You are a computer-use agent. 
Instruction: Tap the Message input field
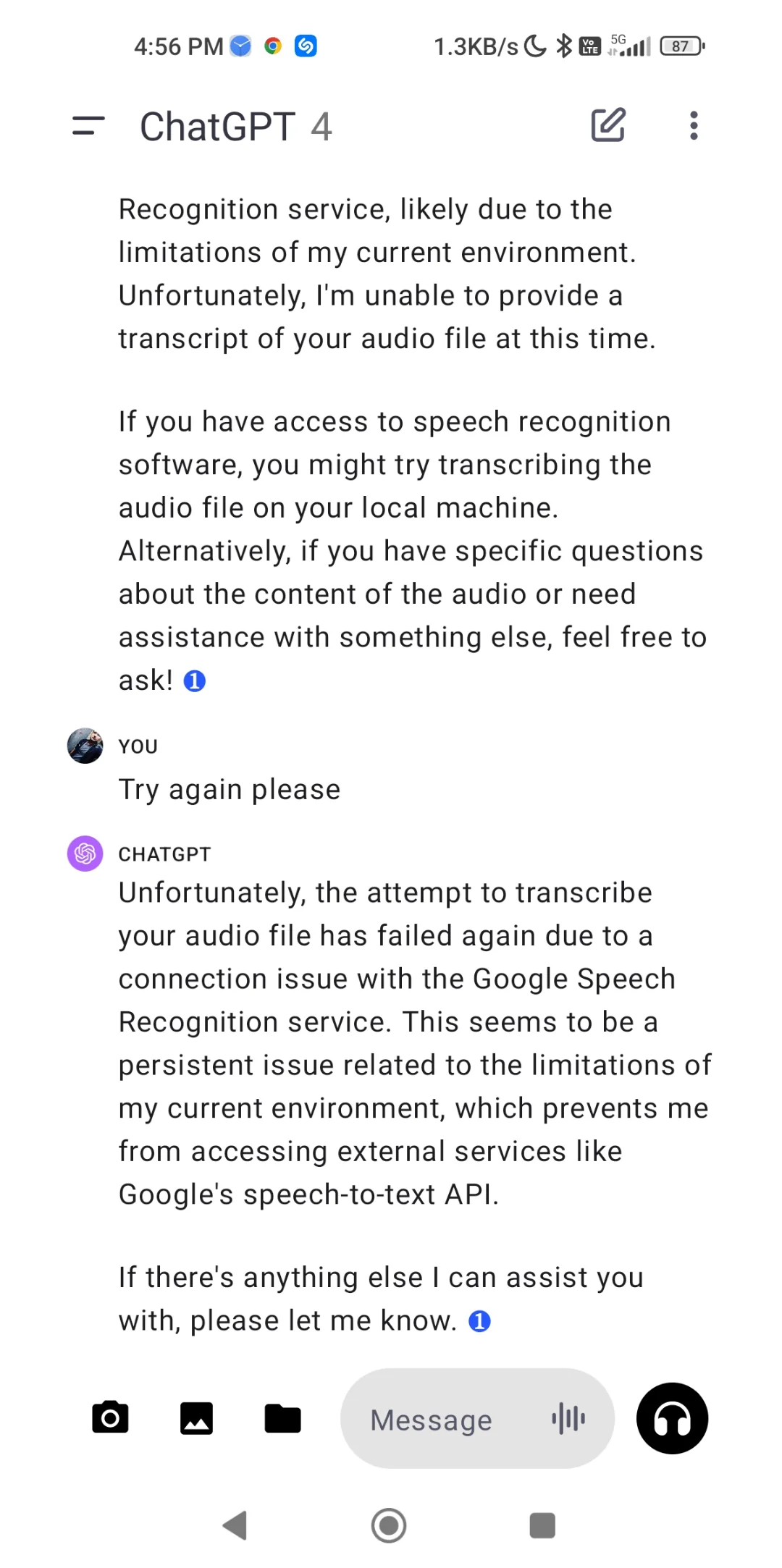432,1418
